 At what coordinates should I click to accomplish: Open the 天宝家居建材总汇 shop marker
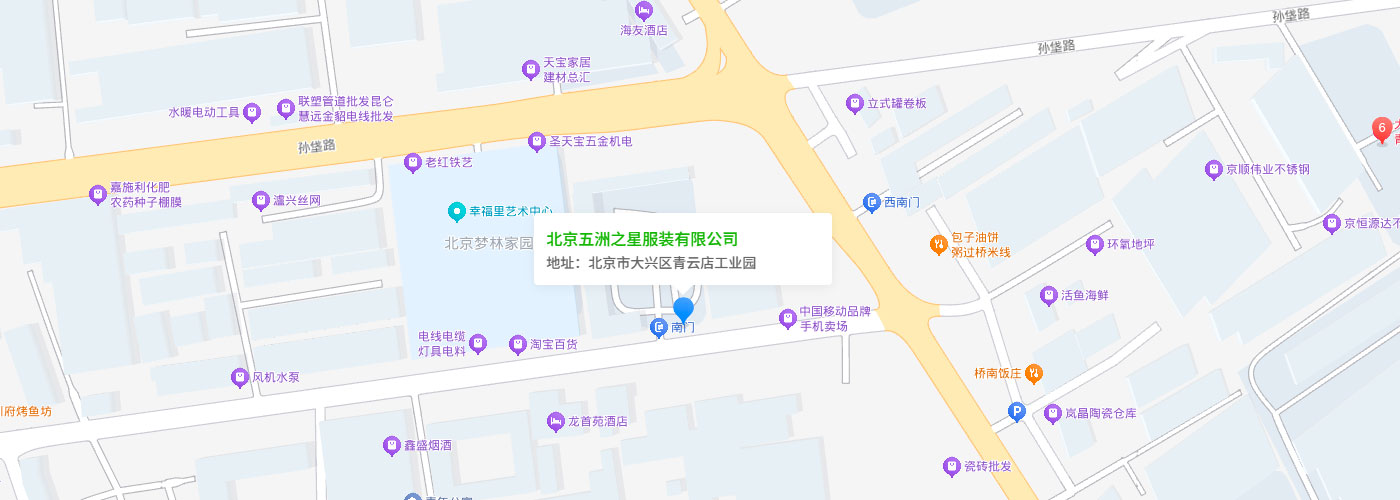click(x=531, y=69)
